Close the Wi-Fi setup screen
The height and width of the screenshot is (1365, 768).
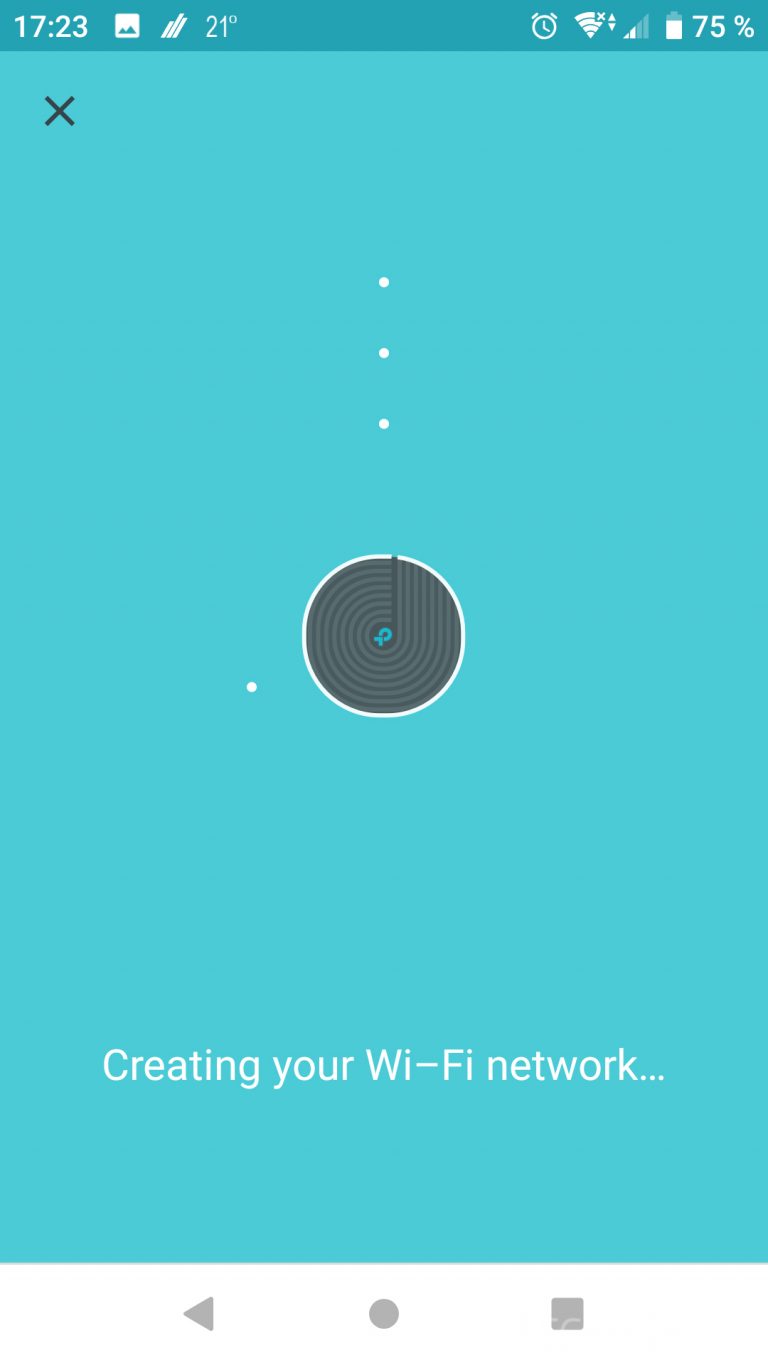pos(60,111)
